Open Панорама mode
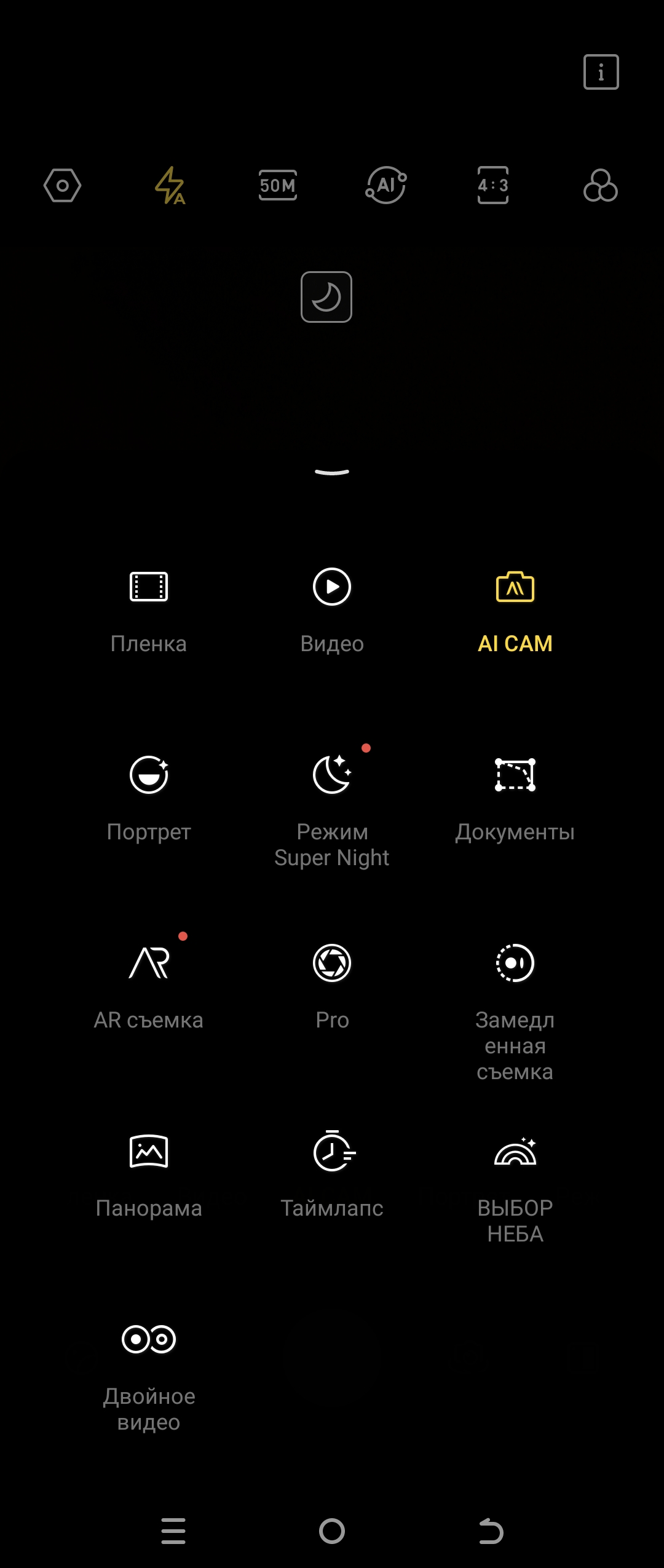 pos(149,1173)
